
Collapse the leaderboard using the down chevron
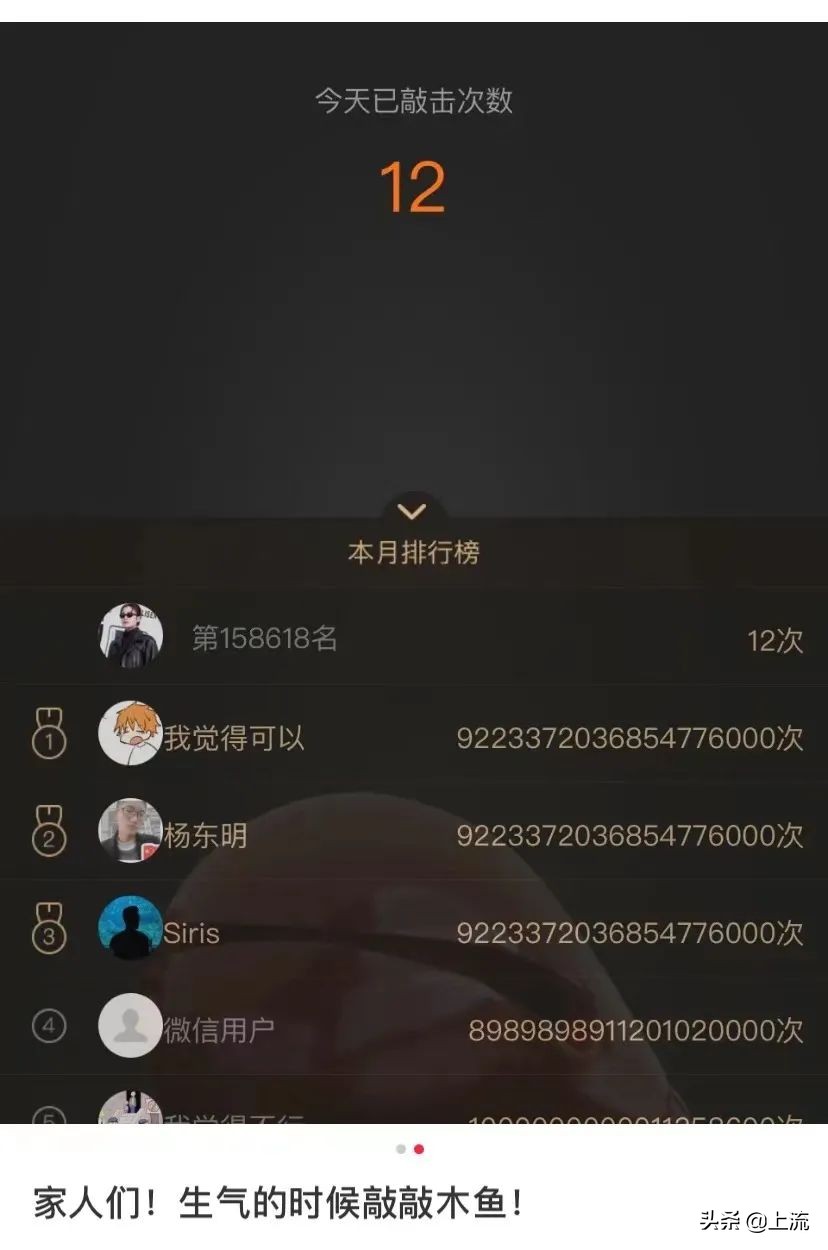(413, 511)
